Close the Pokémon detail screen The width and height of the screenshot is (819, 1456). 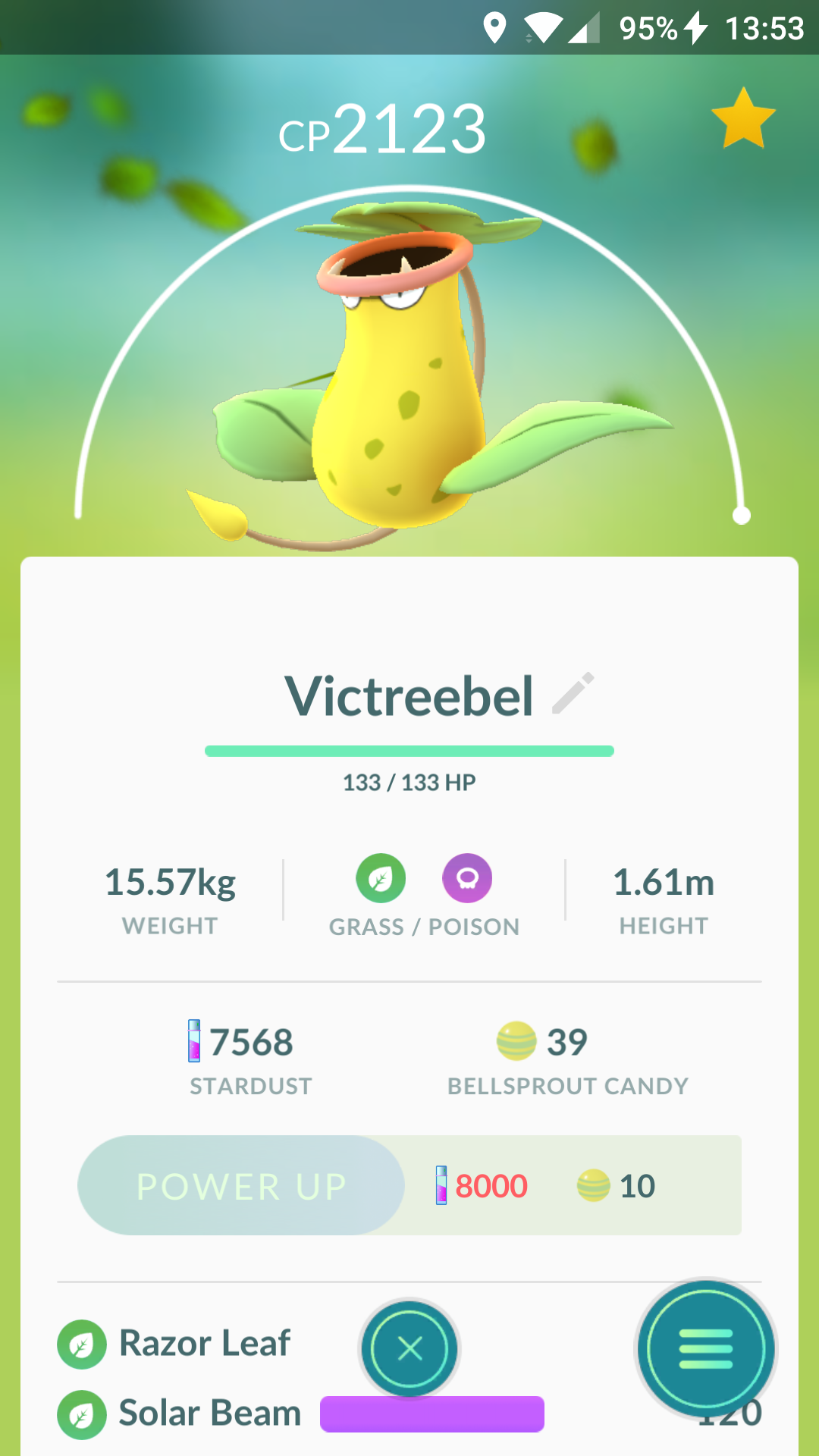[x=409, y=1348]
